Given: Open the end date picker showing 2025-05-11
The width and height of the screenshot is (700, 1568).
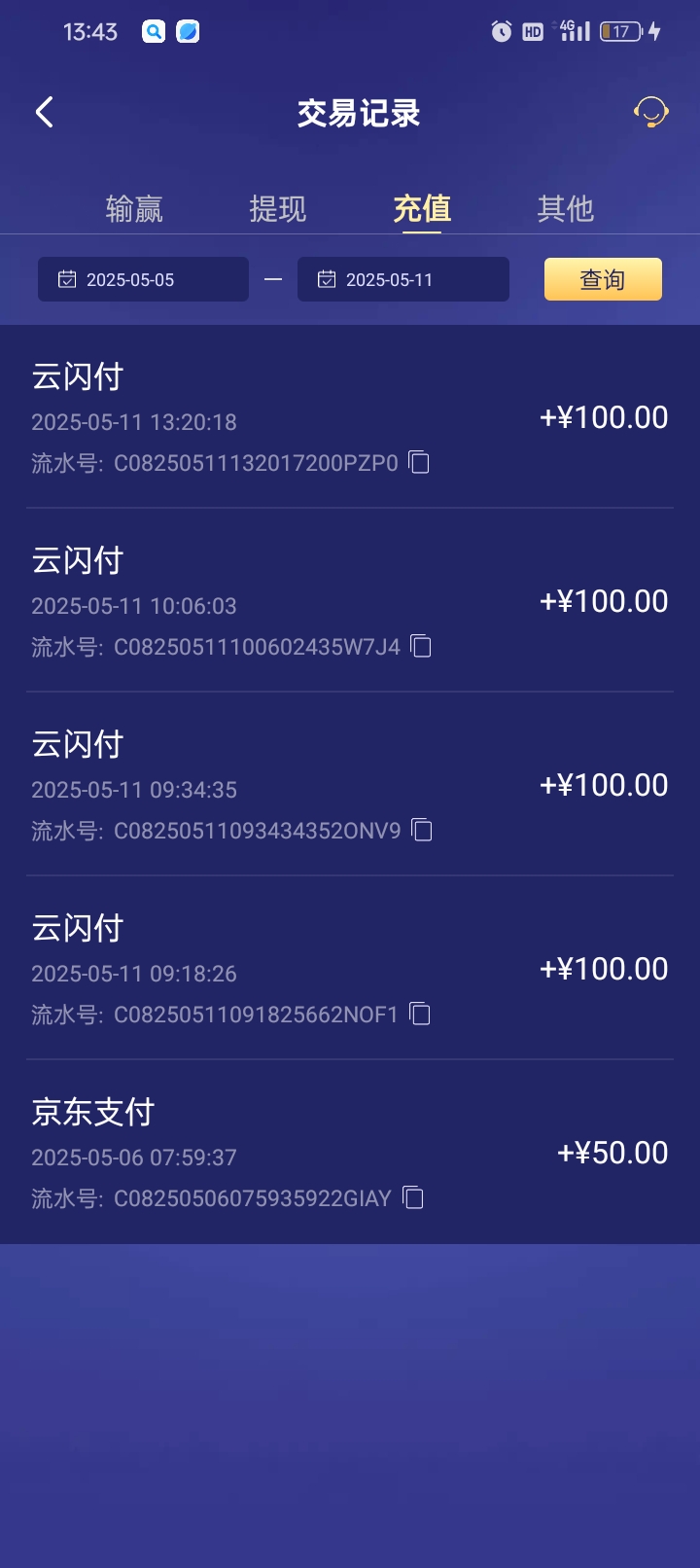Looking at the screenshot, I should [402, 279].
